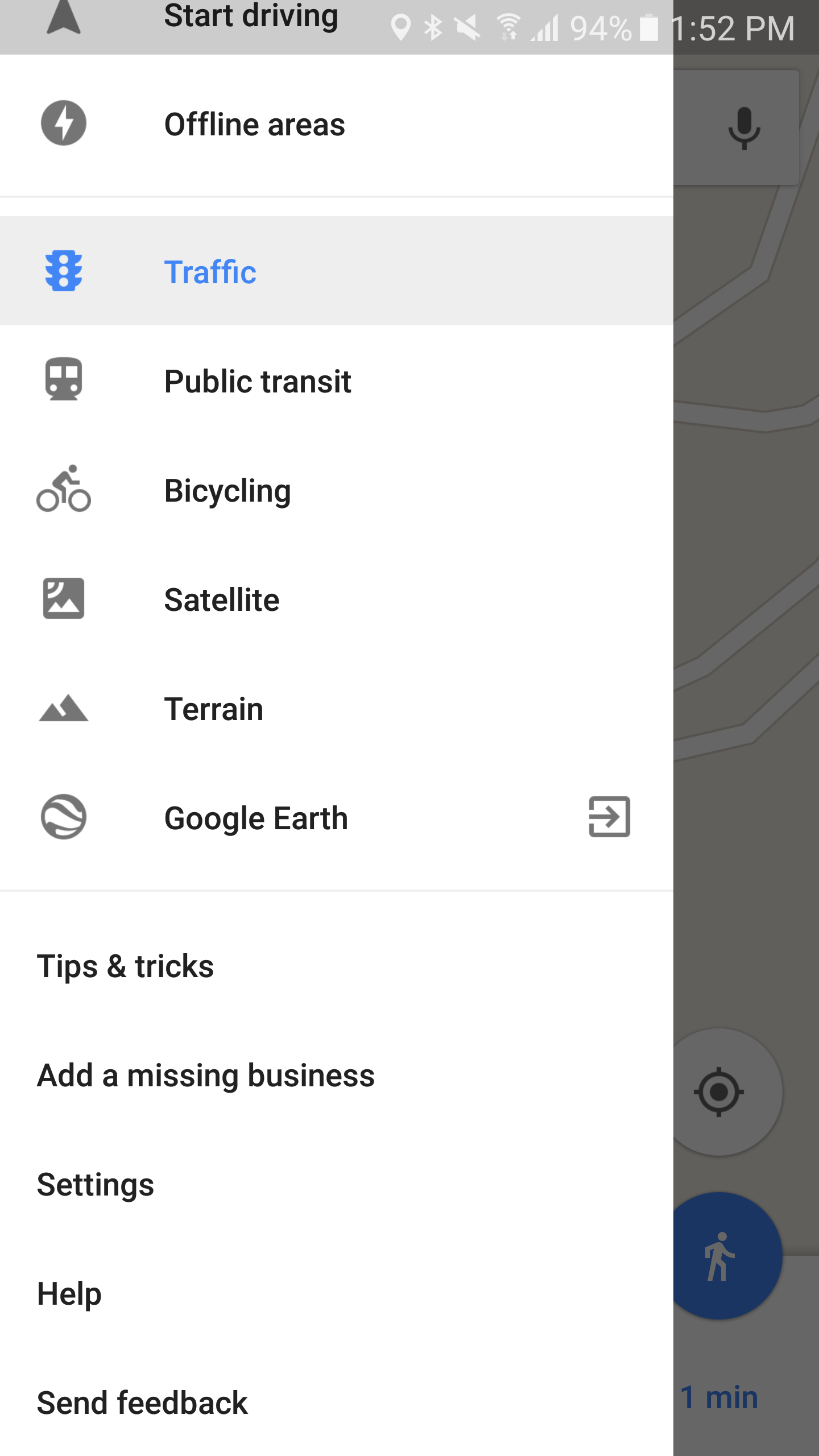The image size is (819, 1456).
Task: Select the Bicycling icon
Action: 64,489
